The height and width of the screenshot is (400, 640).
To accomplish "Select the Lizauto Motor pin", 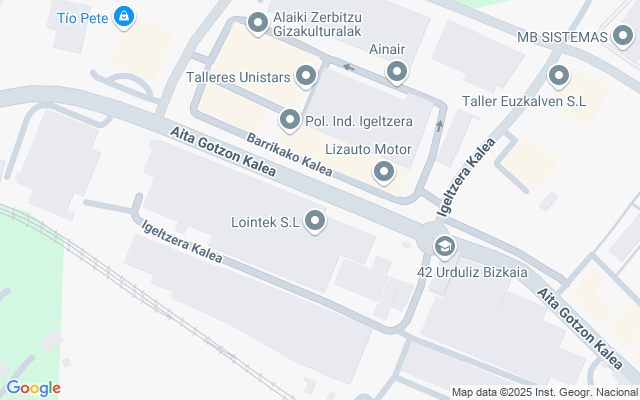I will pyautogui.click(x=384, y=174).
